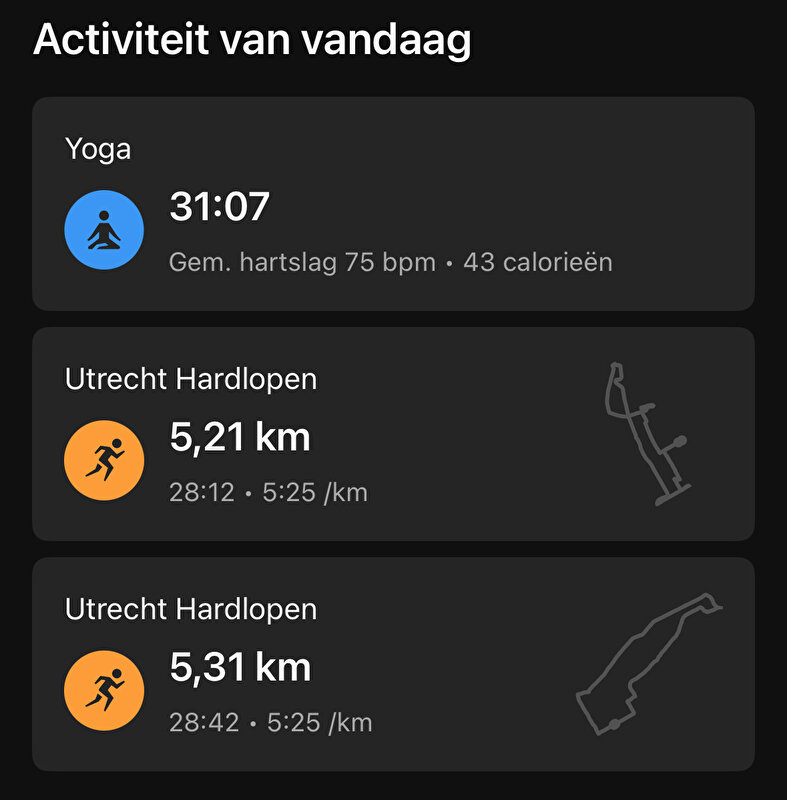This screenshot has height=800, width=787.
Task: Click the meditating figure inside the blue circle
Action: [x=105, y=228]
